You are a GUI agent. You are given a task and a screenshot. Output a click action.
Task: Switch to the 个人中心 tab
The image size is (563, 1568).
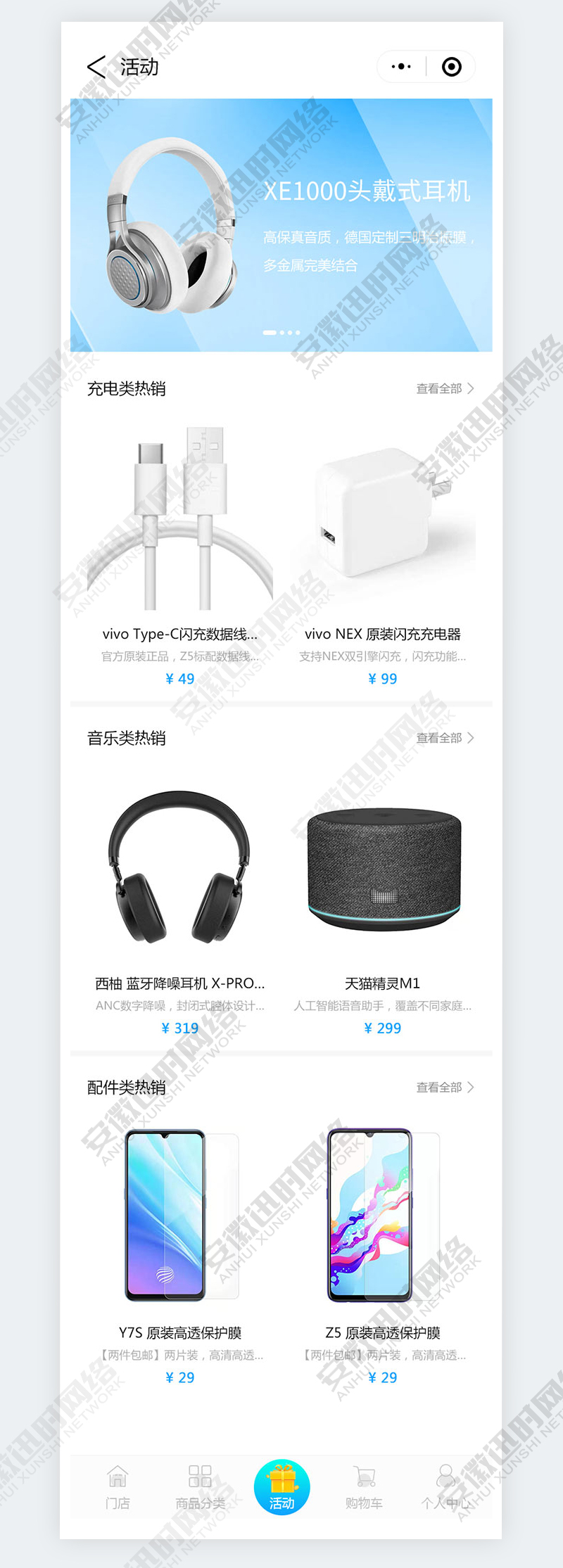[445, 1487]
